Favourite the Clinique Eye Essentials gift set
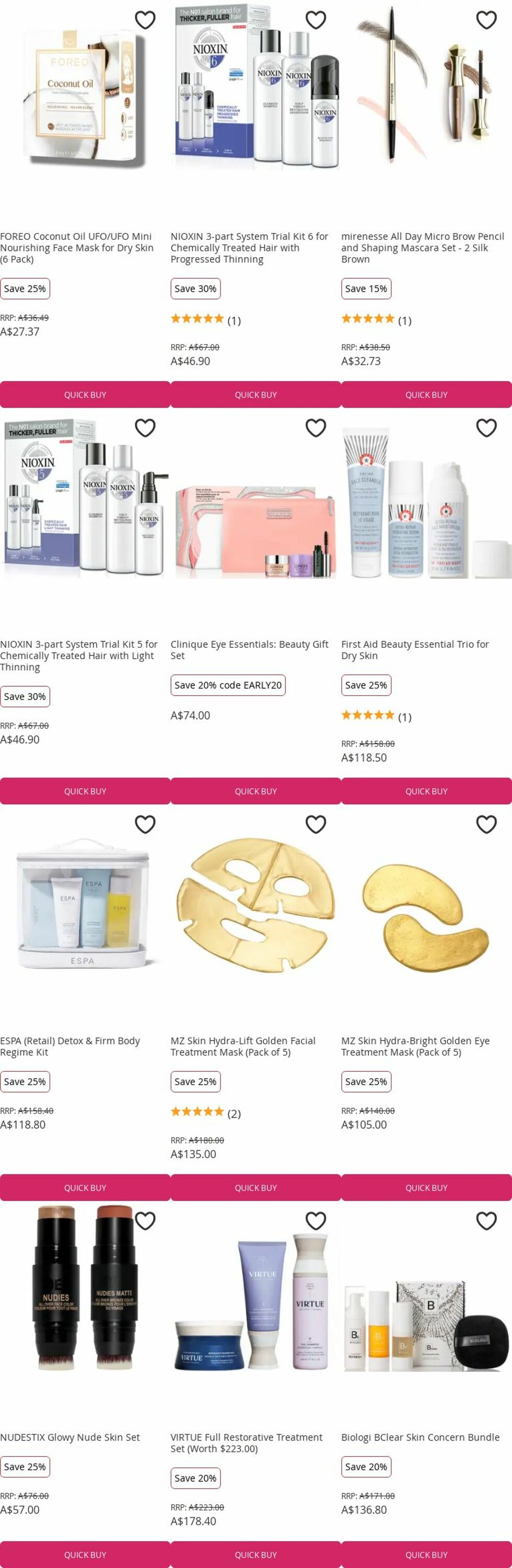Screen dimensions: 512x1568 coord(316,428)
